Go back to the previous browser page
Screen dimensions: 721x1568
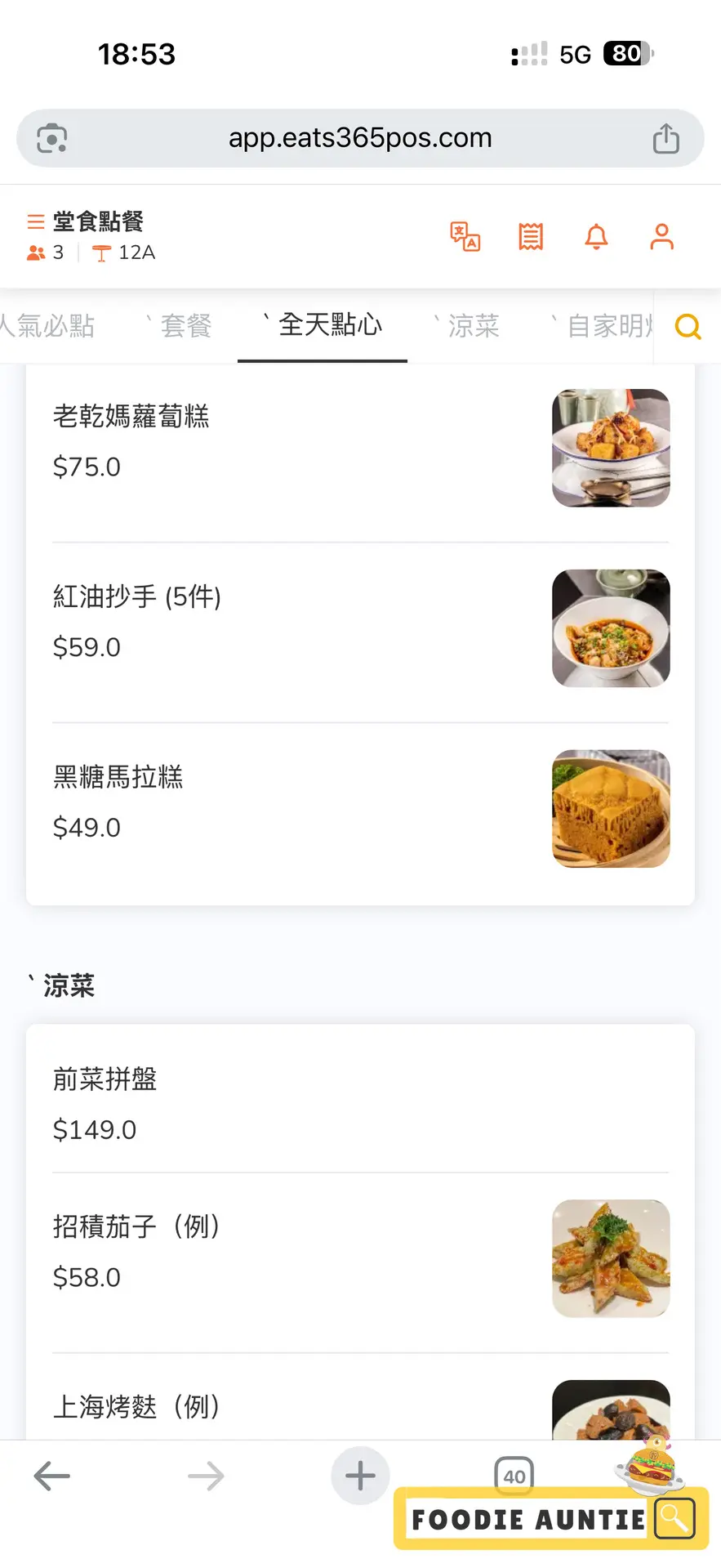tap(51, 1476)
